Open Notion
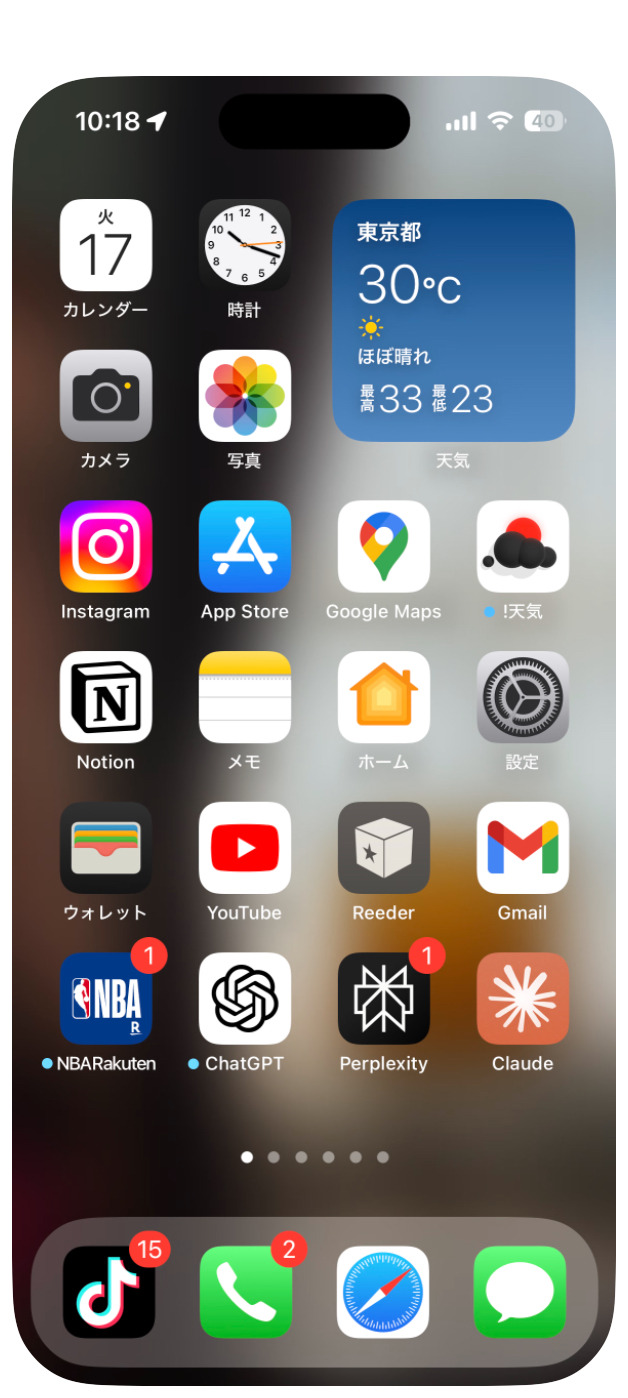This screenshot has height=1398, width=628. coord(106,697)
